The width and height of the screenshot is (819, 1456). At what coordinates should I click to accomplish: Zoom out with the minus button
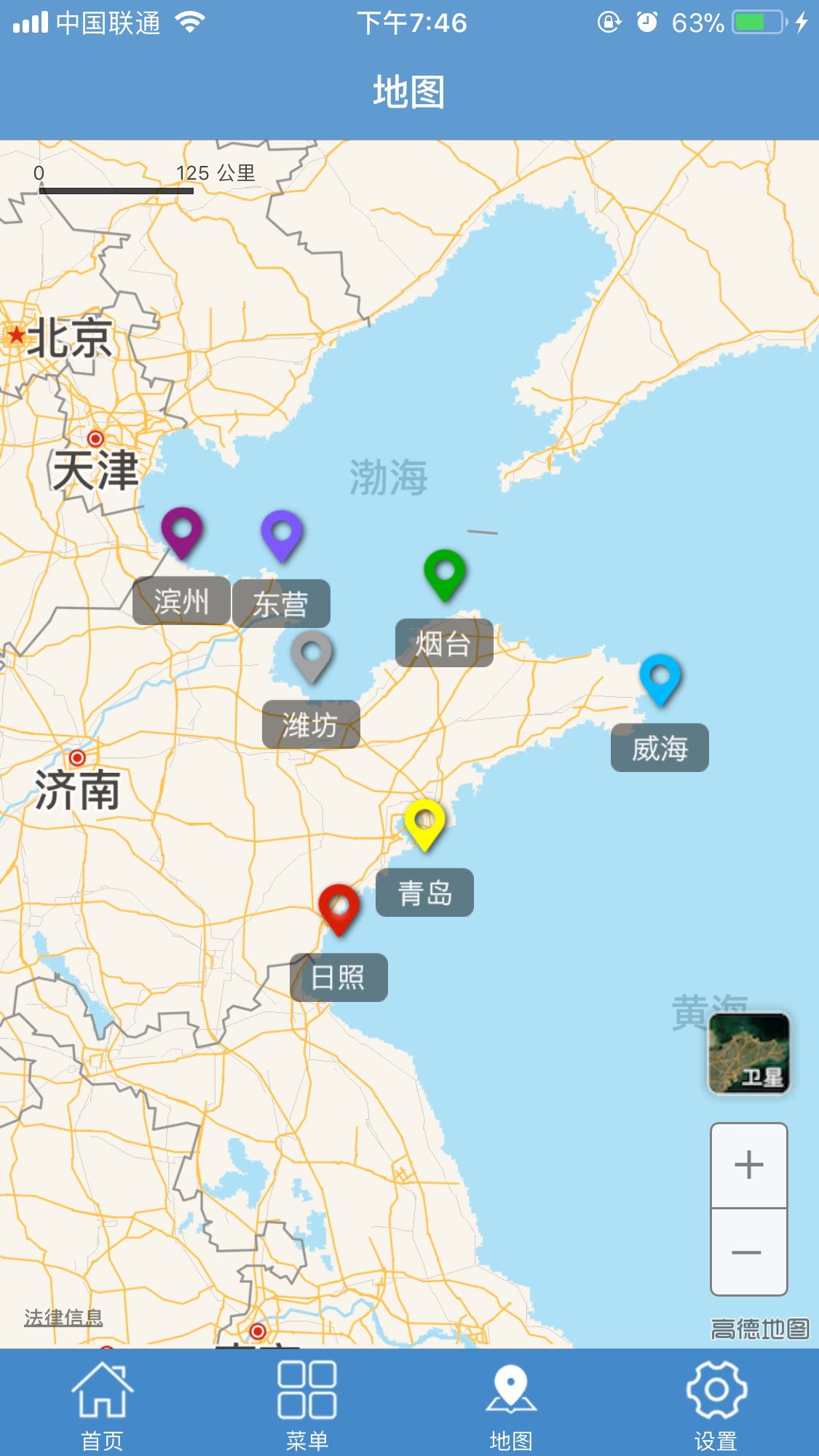coord(748,1252)
